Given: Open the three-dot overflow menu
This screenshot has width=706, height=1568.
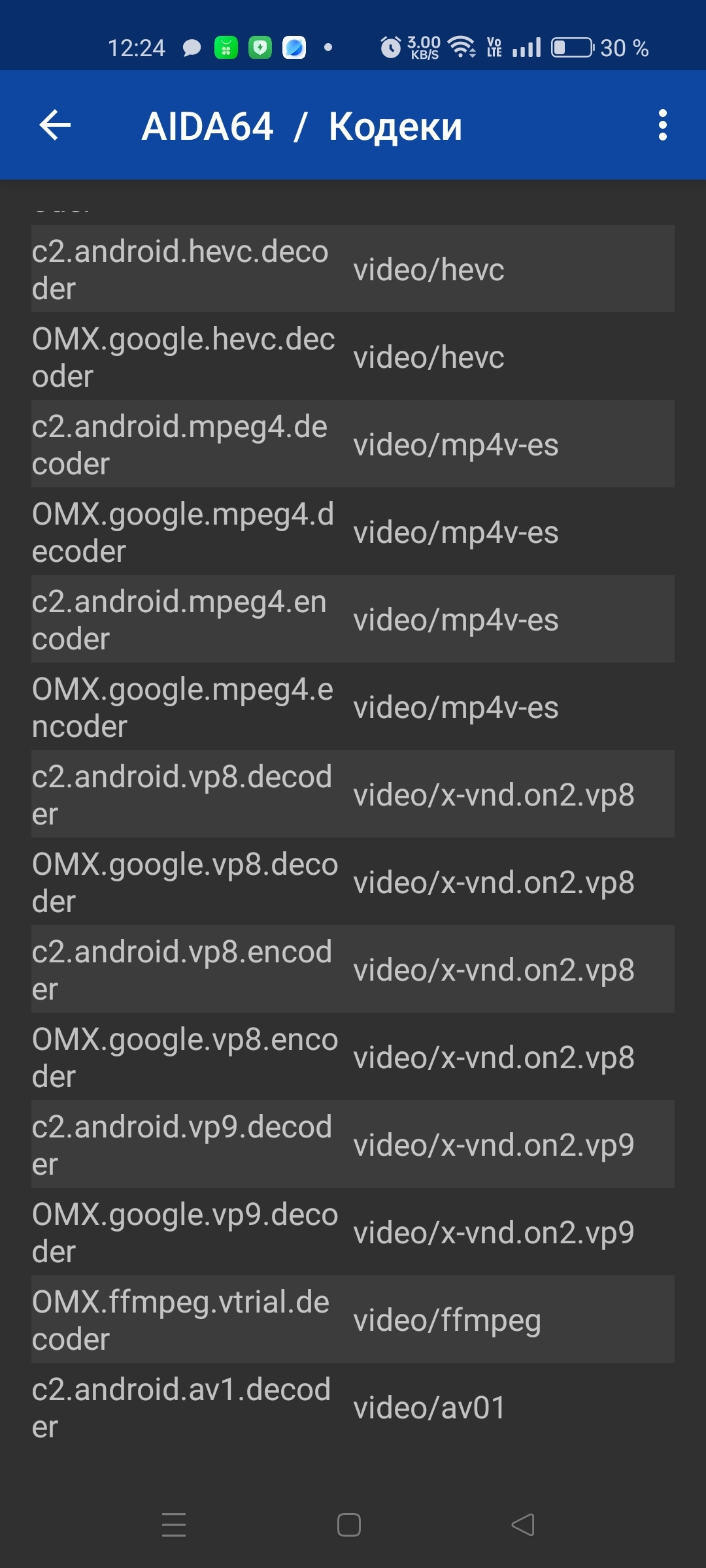Looking at the screenshot, I should (662, 125).
